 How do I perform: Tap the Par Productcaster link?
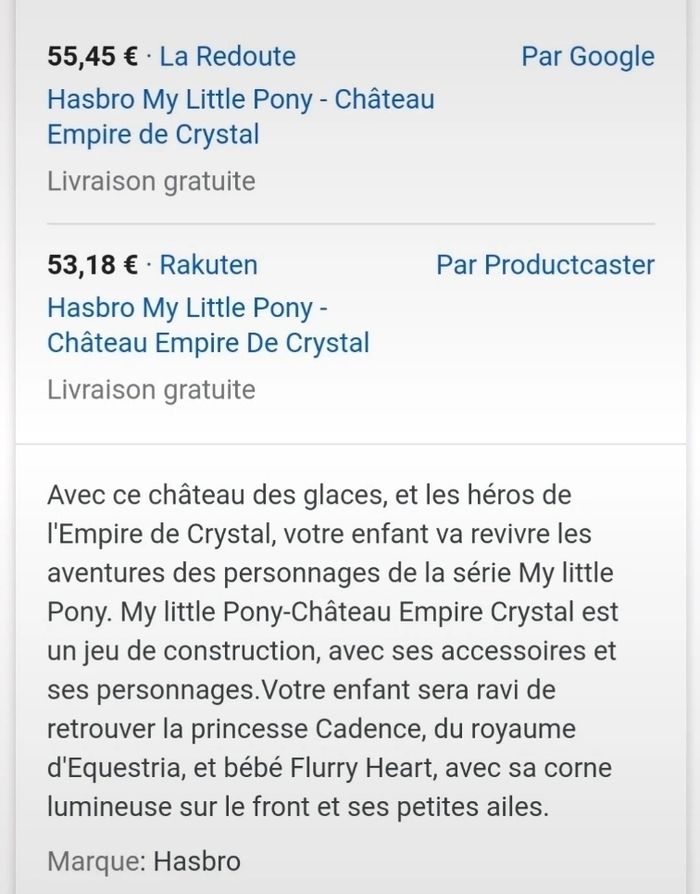coord(545,265)
